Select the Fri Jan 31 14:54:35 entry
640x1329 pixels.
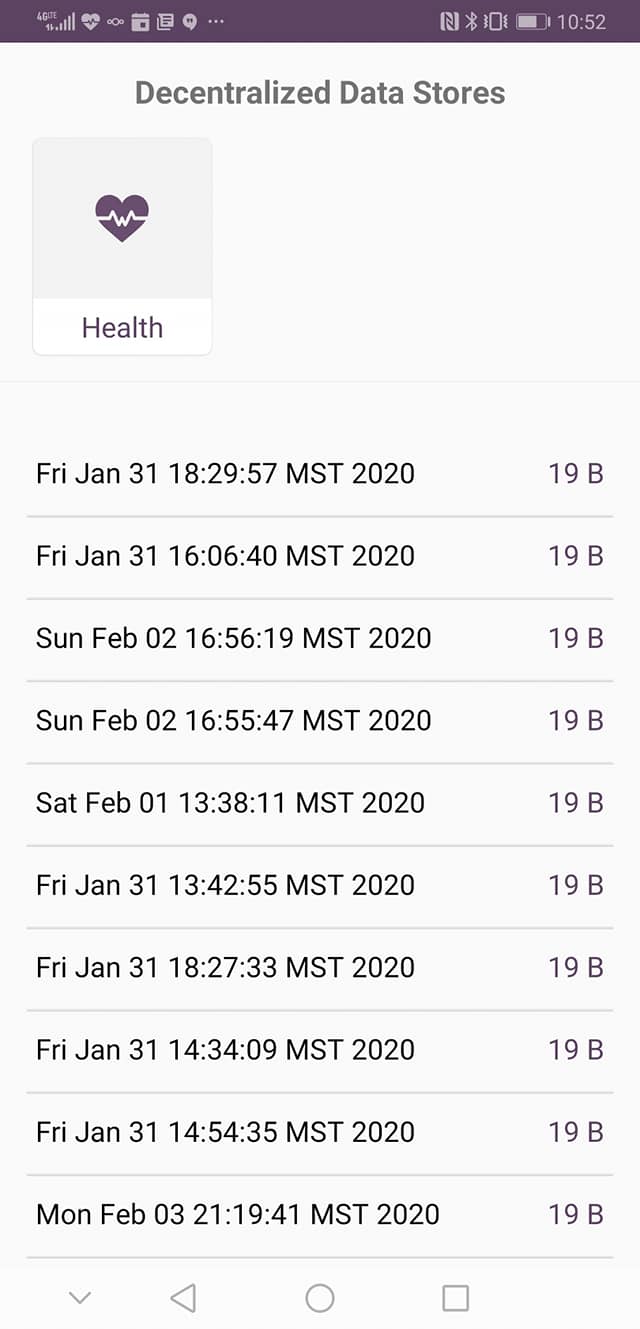(x=320, y=1132)
